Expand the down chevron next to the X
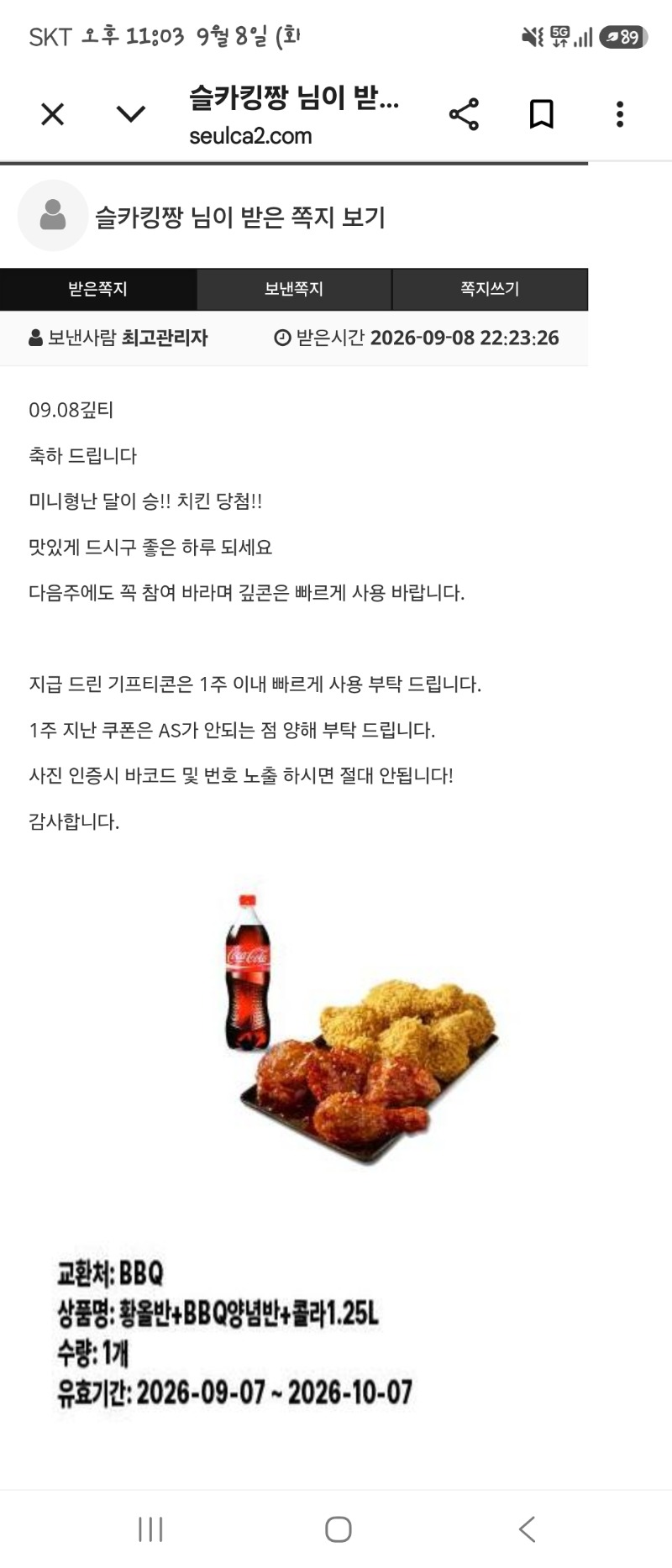 tap(130, 114)
